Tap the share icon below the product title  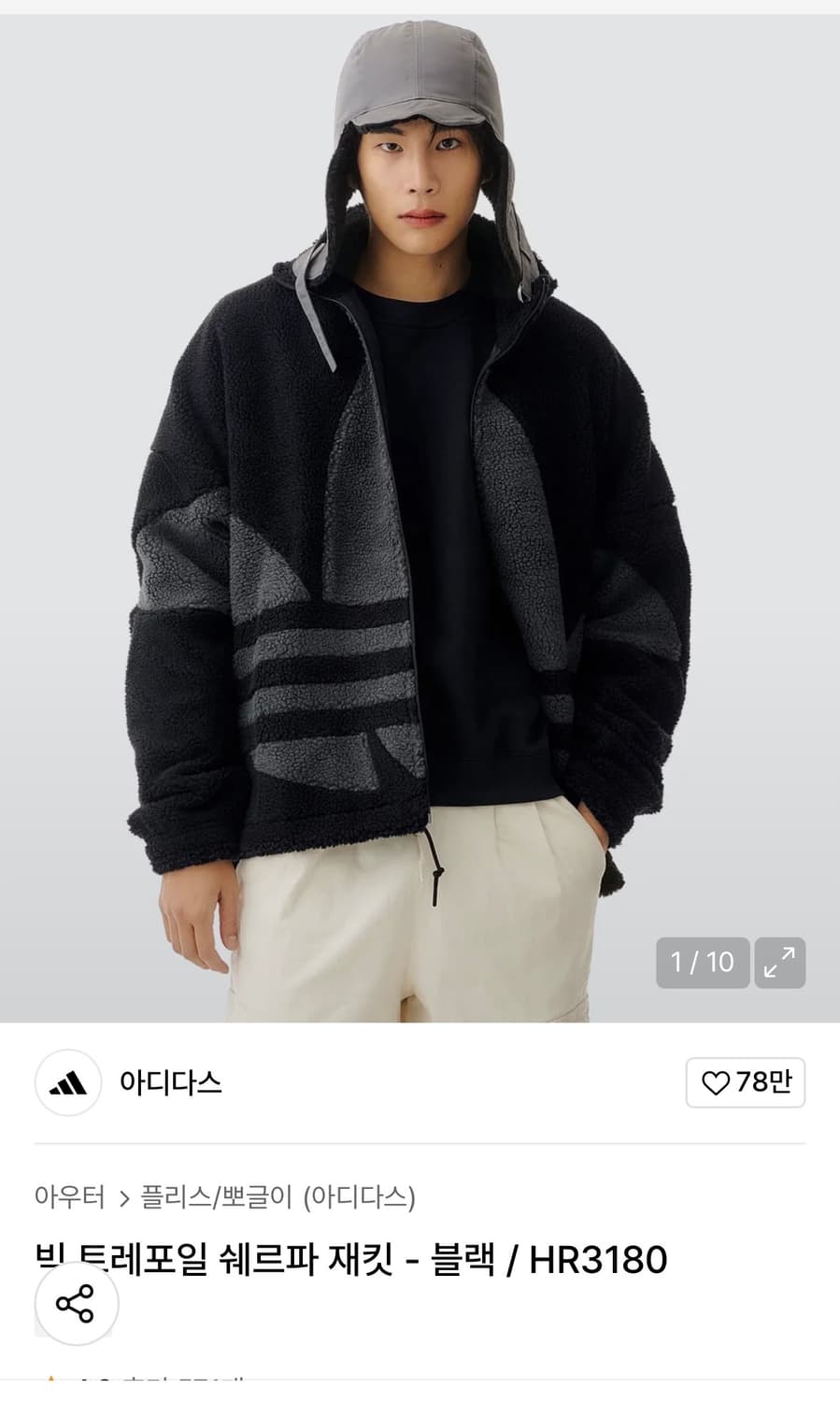tap(75, 1303)
